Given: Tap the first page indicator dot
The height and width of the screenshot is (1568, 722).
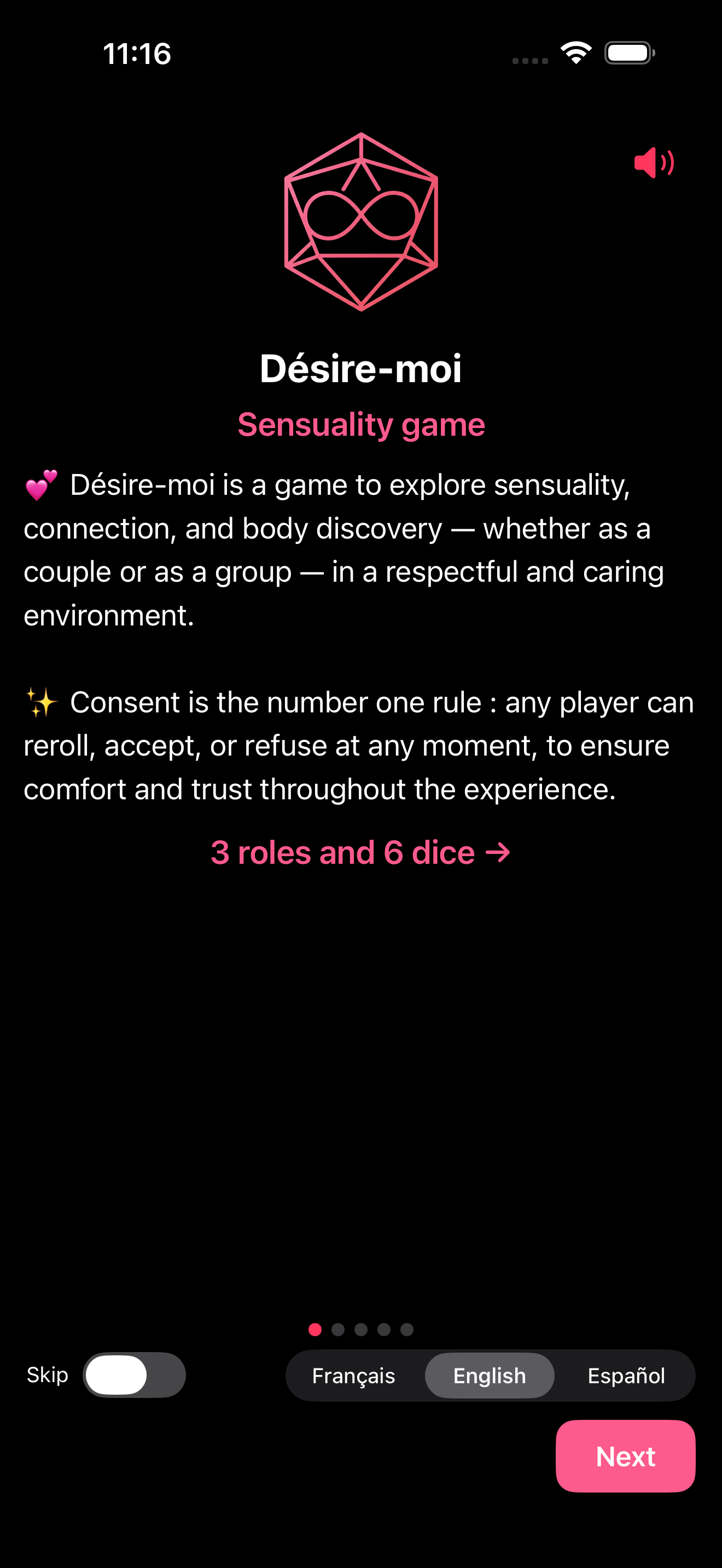Looking at the screenshot, I should 316,1330.
